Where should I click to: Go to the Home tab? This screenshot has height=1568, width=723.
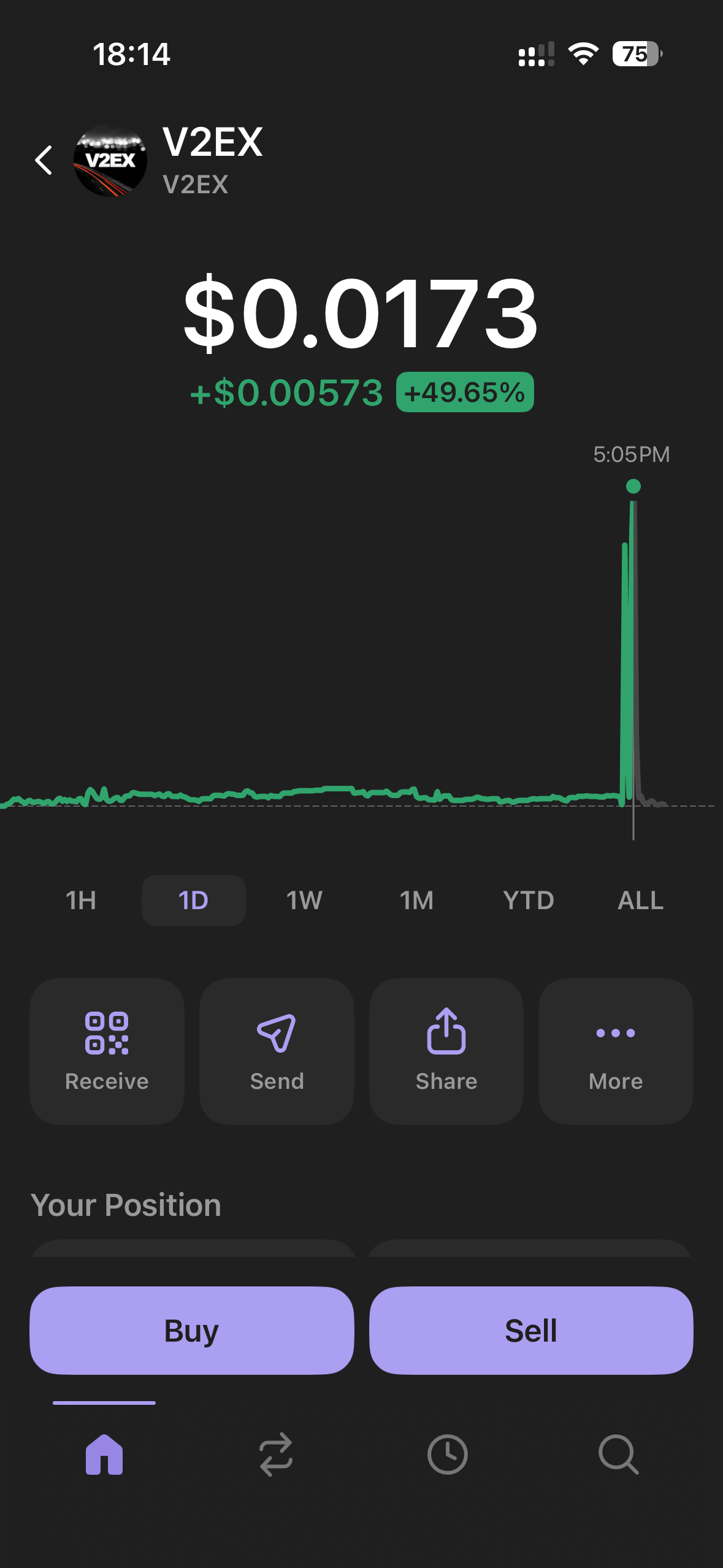(x=104, y=1454)
